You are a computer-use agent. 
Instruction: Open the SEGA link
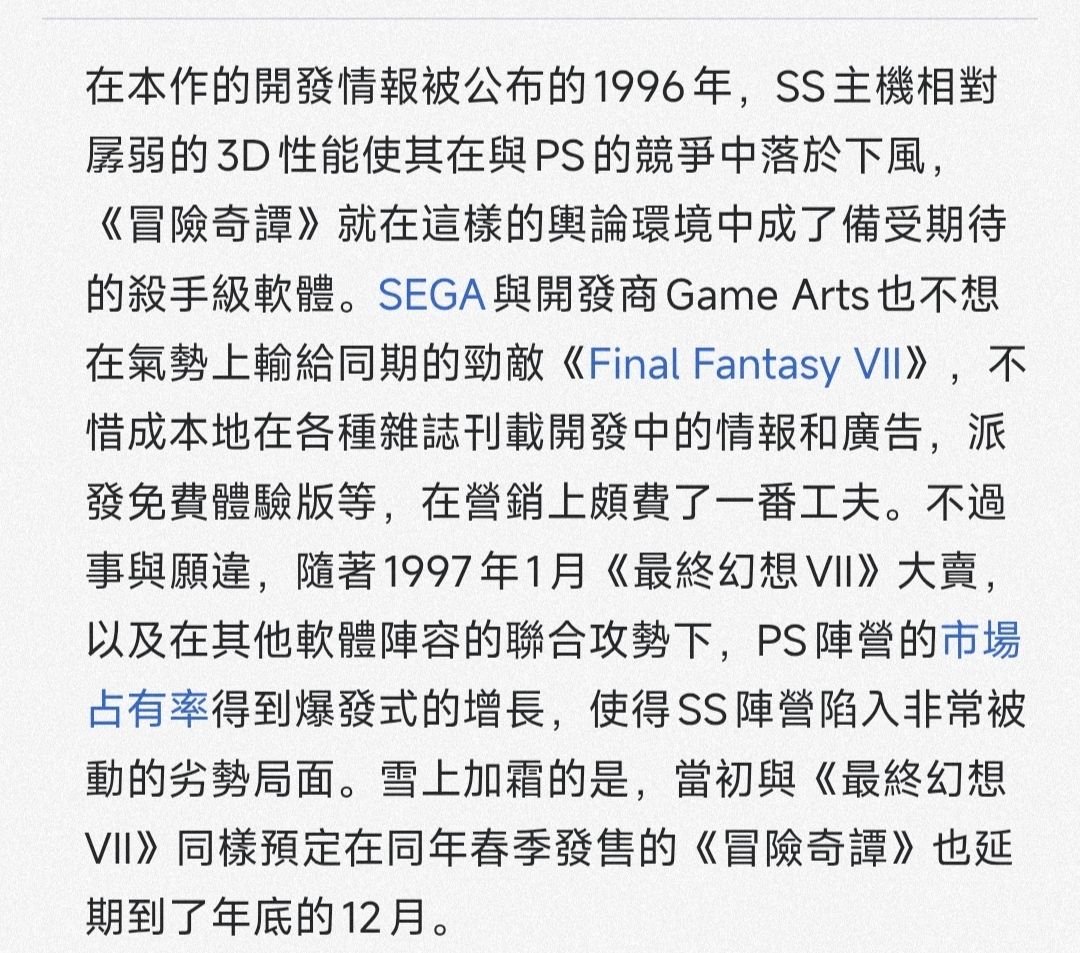click(x=432, y=297)
